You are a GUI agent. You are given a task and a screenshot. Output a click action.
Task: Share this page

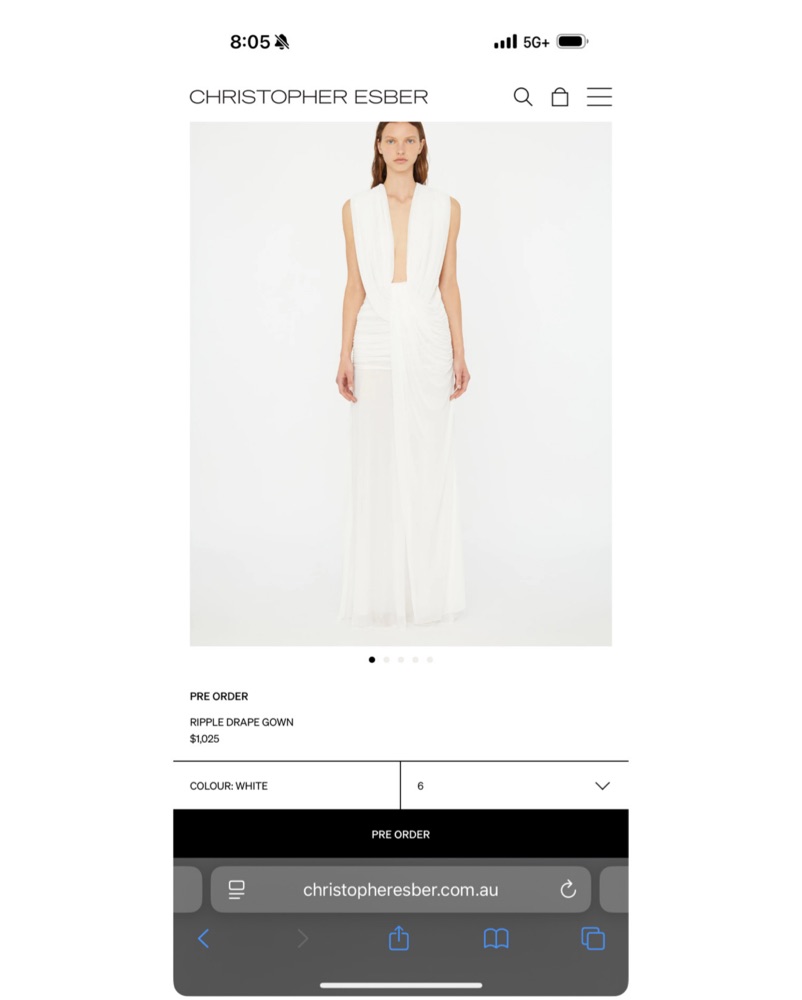[399, 938]
